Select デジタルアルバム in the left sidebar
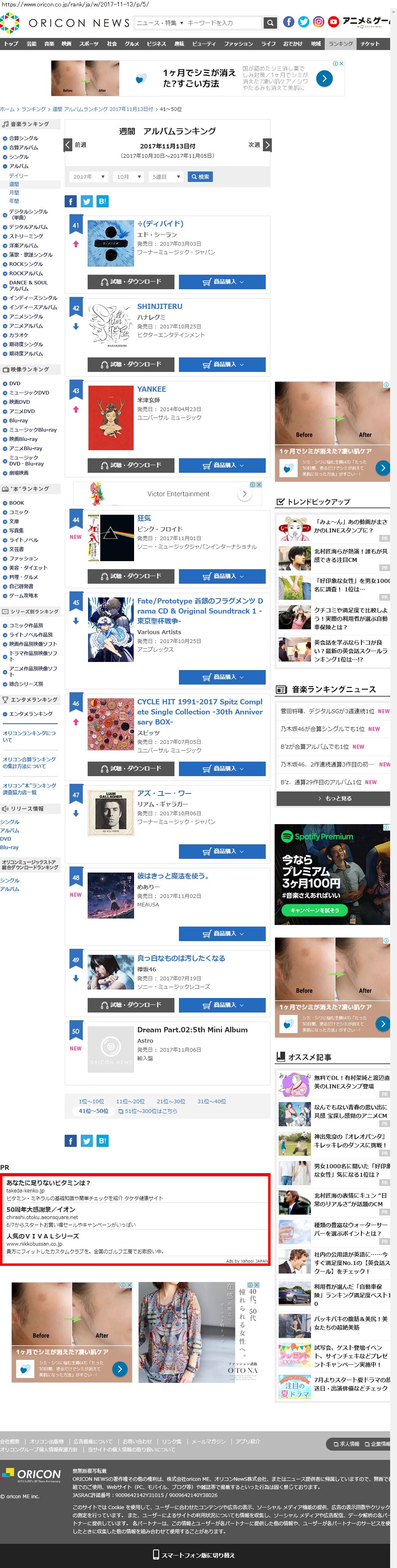This screenshot has width=397, height=1568. pos(28,227)
